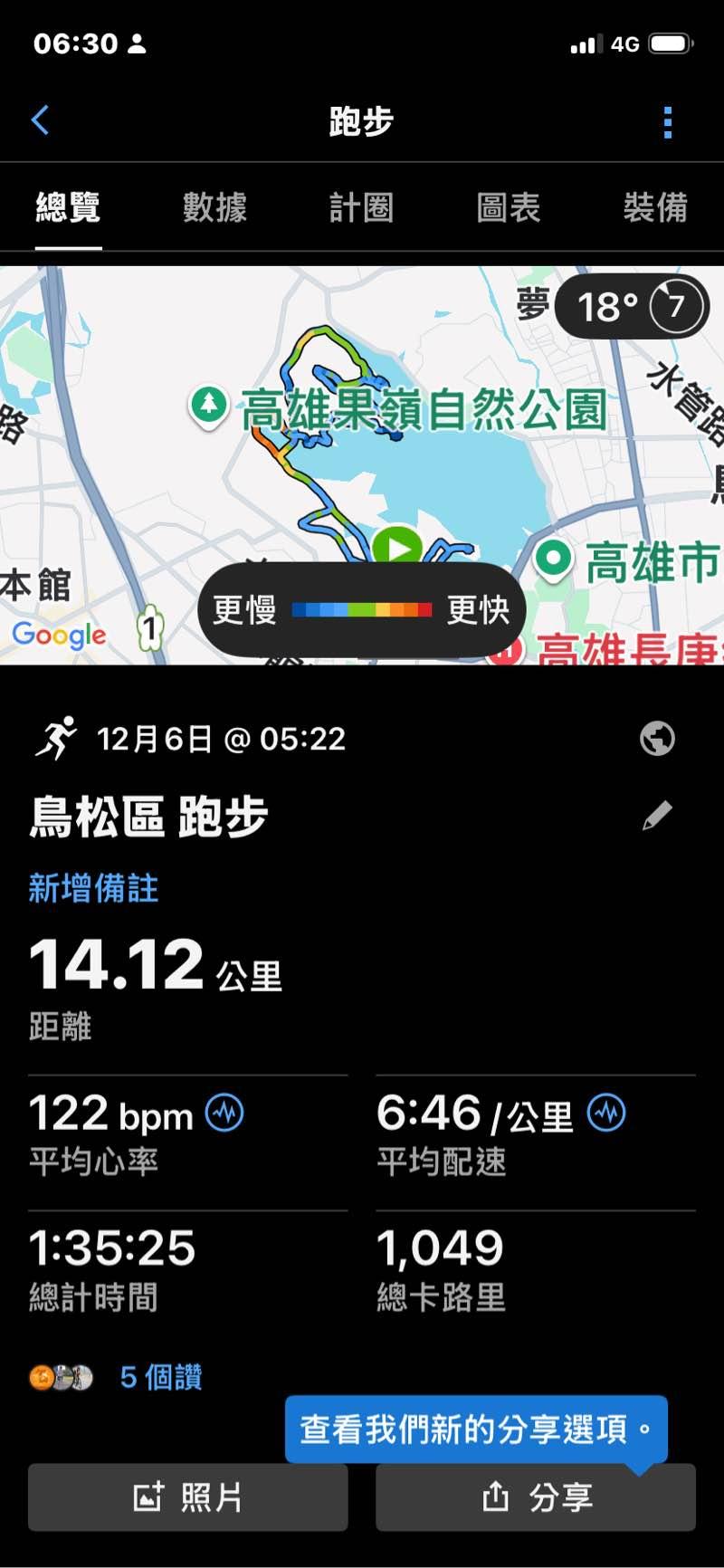Image resolution: width=724 pixels, height=1568 pixels.
Task: Go back using the top-left arrow
Action: pyautogui.click(x=41, y=120)
